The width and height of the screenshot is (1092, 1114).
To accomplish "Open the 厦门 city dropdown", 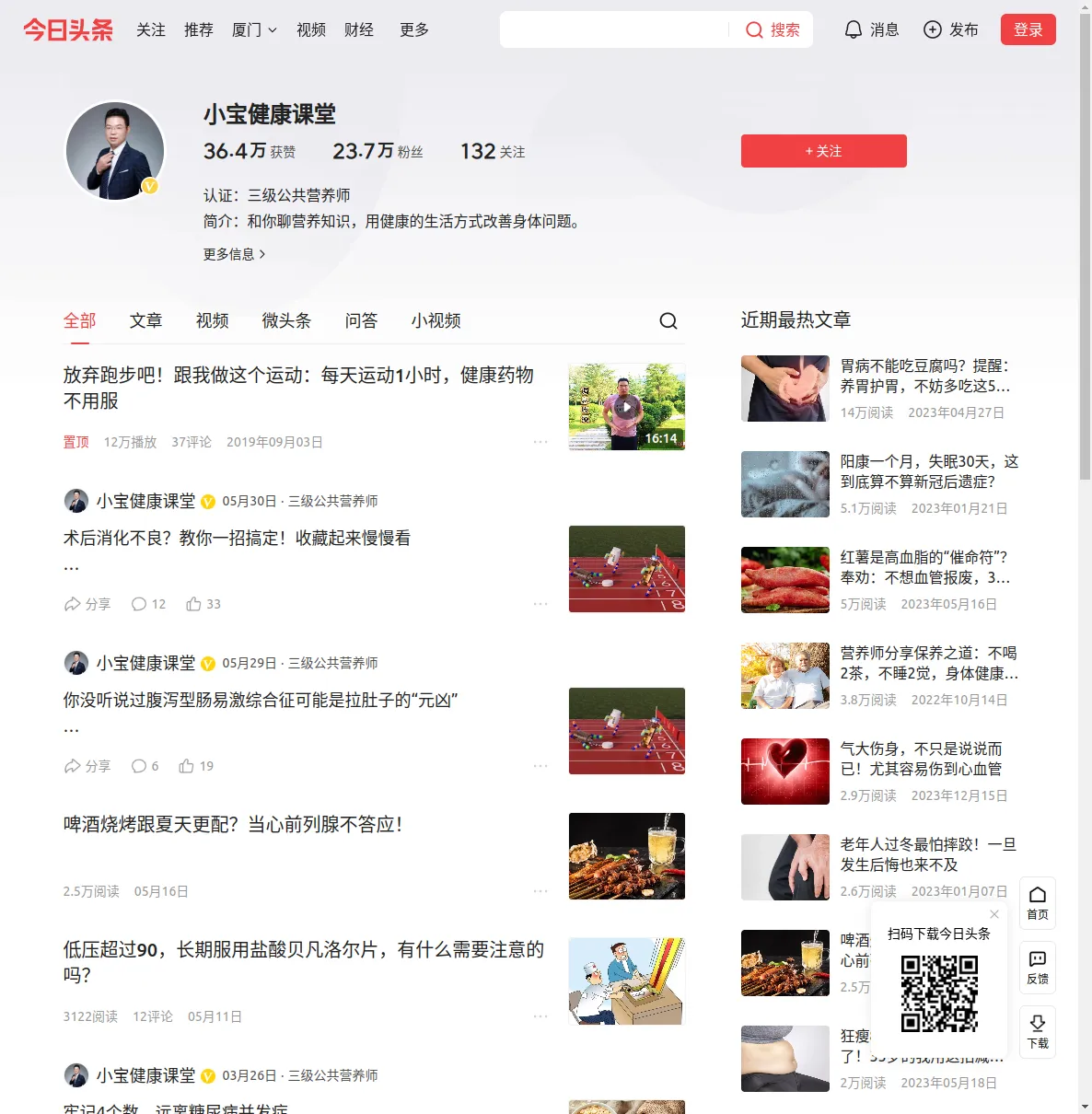I will point(254,30).
